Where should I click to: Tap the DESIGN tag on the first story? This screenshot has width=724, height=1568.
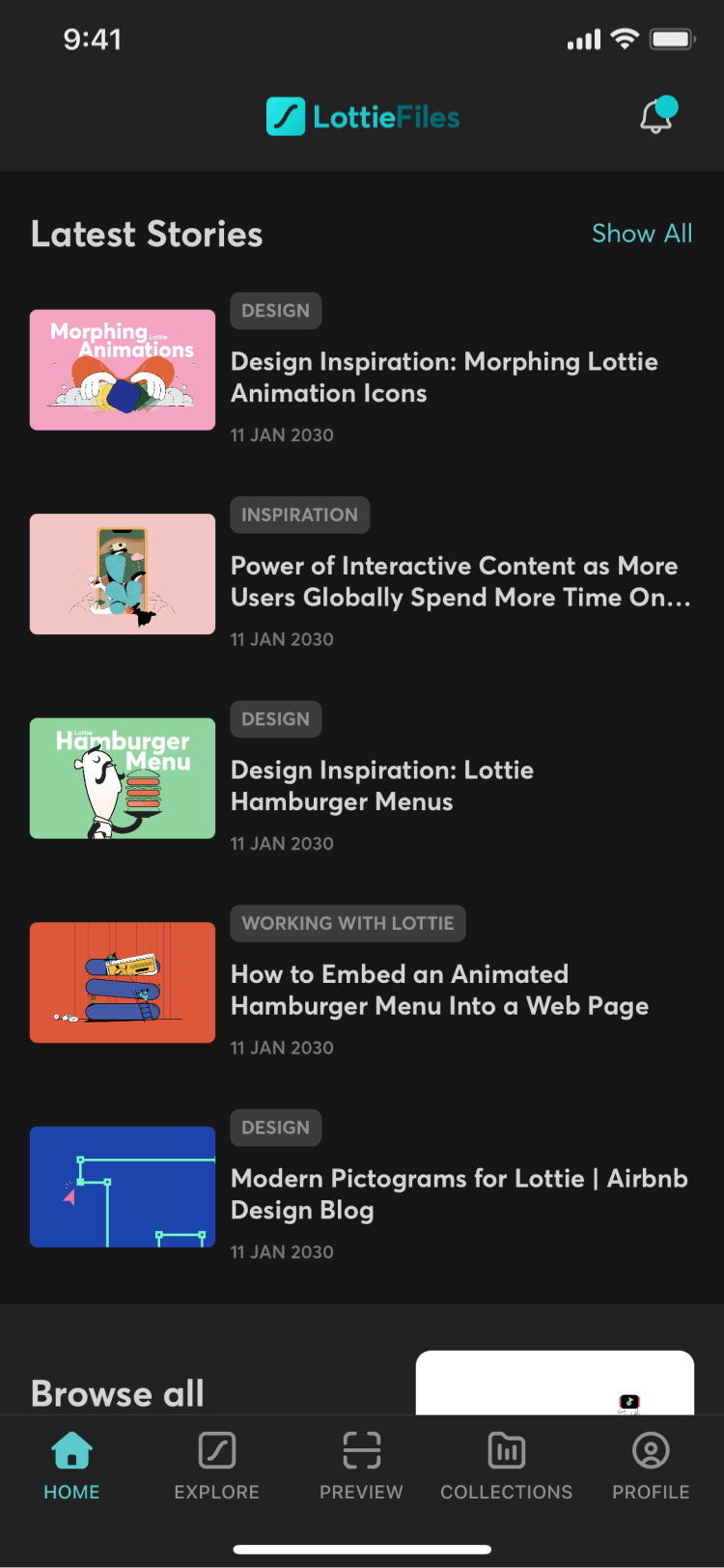click(275, 310)
